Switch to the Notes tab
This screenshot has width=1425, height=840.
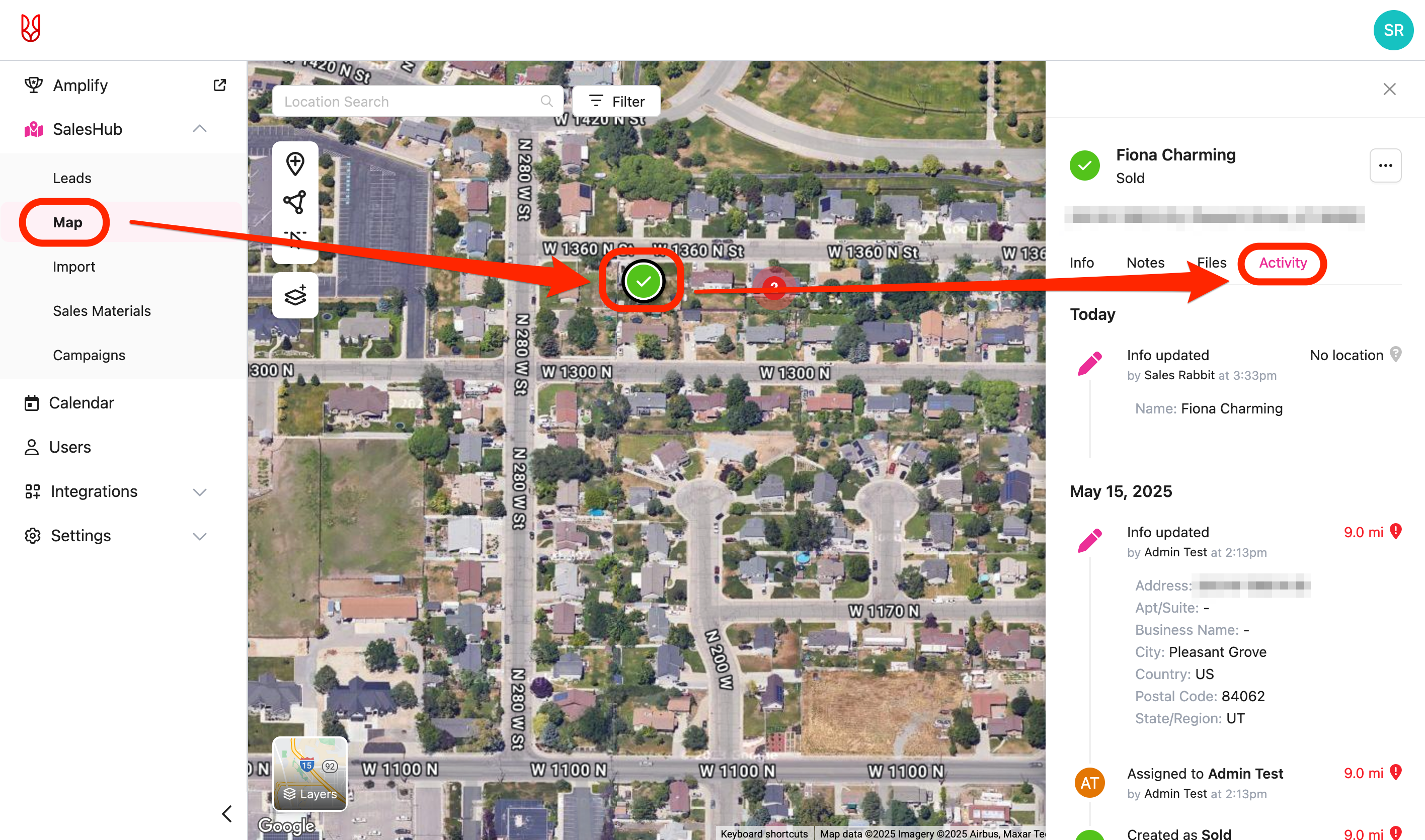(x=1145, y=263)
